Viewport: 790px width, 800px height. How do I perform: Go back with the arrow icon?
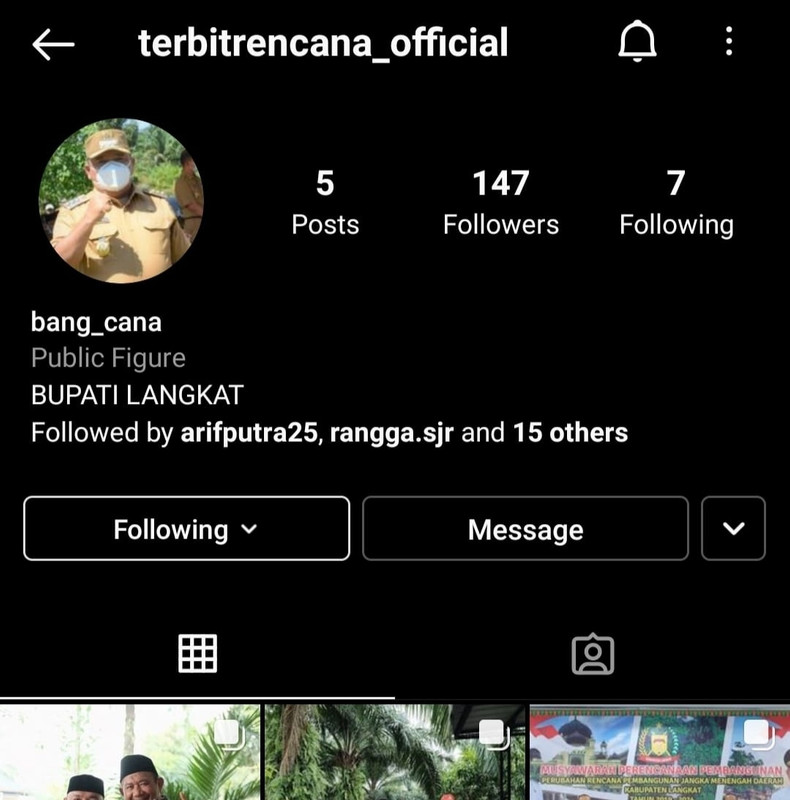pyautogui.click(x=53, y=44)
